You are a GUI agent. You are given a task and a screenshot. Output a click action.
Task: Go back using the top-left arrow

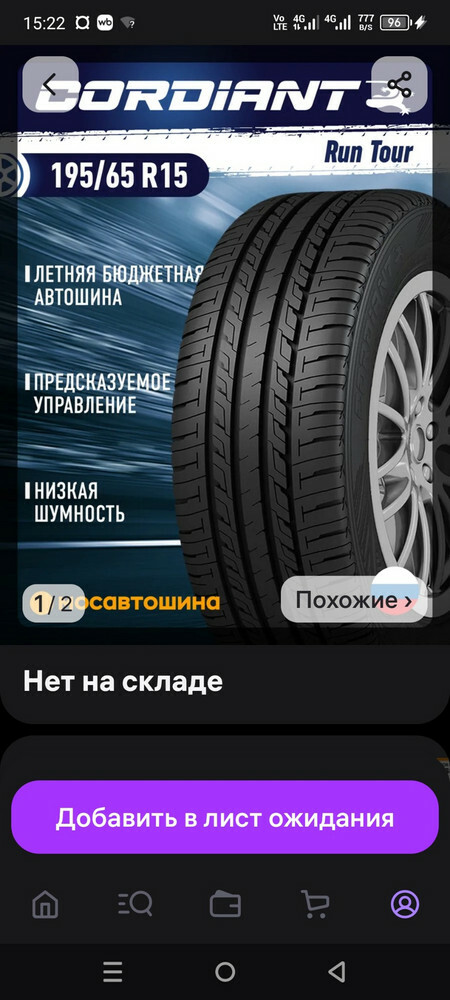point(50,85)
